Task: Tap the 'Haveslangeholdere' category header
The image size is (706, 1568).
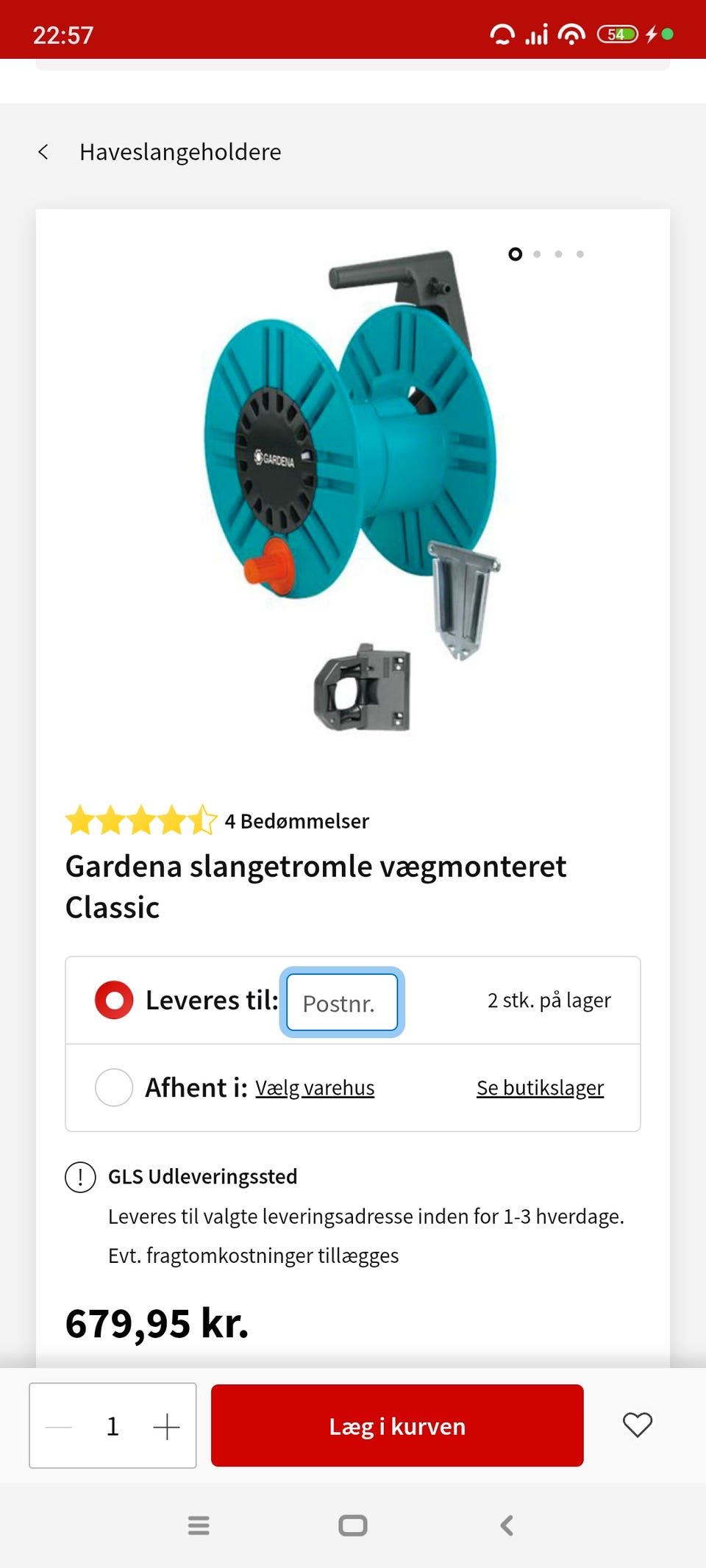Action: coord(180,151)
